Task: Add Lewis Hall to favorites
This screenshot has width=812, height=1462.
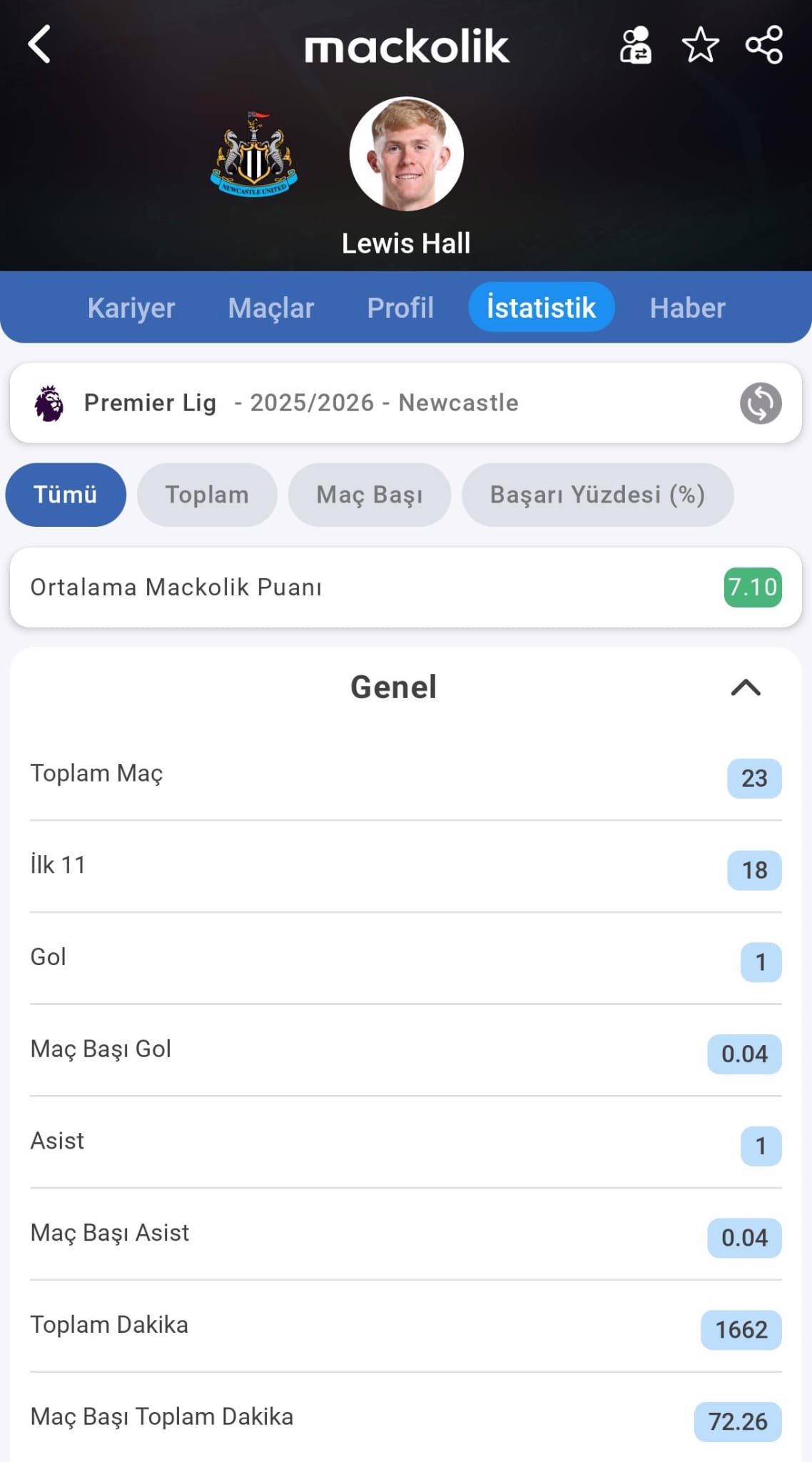Action: 700,45
